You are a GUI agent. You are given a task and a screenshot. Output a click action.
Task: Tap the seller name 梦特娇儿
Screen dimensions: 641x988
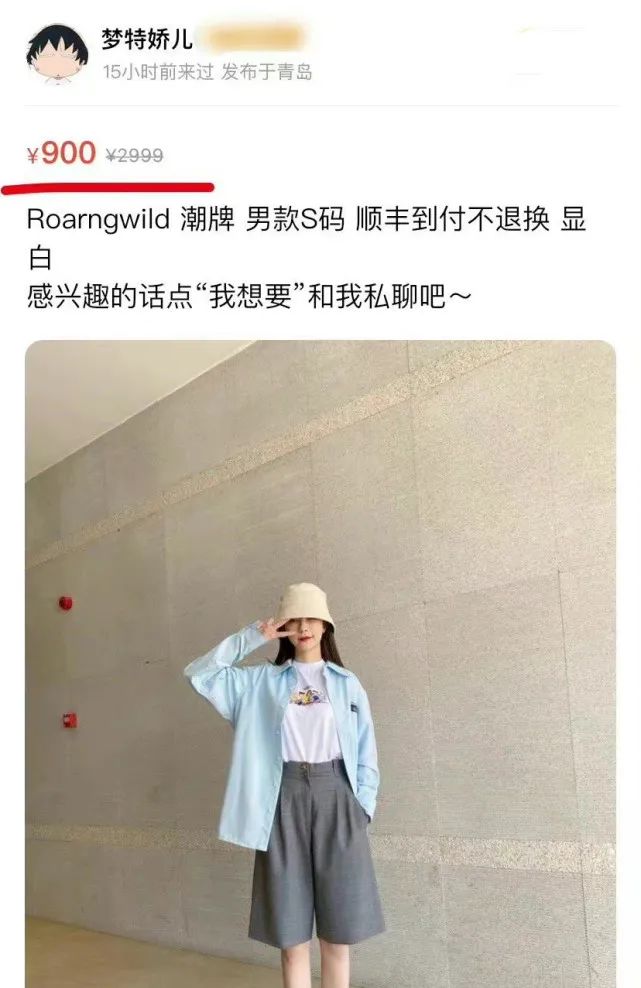(x=146, y=38)
